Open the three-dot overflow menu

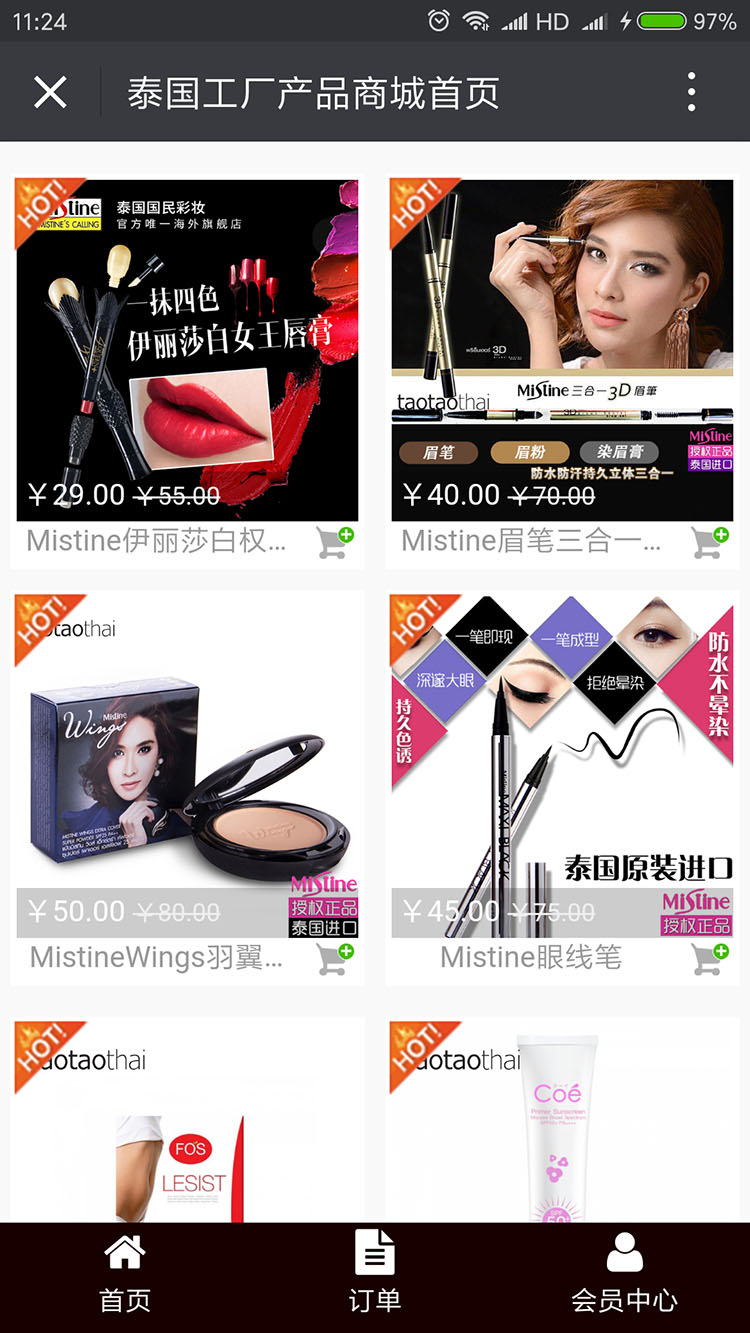(x=691, y=93)
